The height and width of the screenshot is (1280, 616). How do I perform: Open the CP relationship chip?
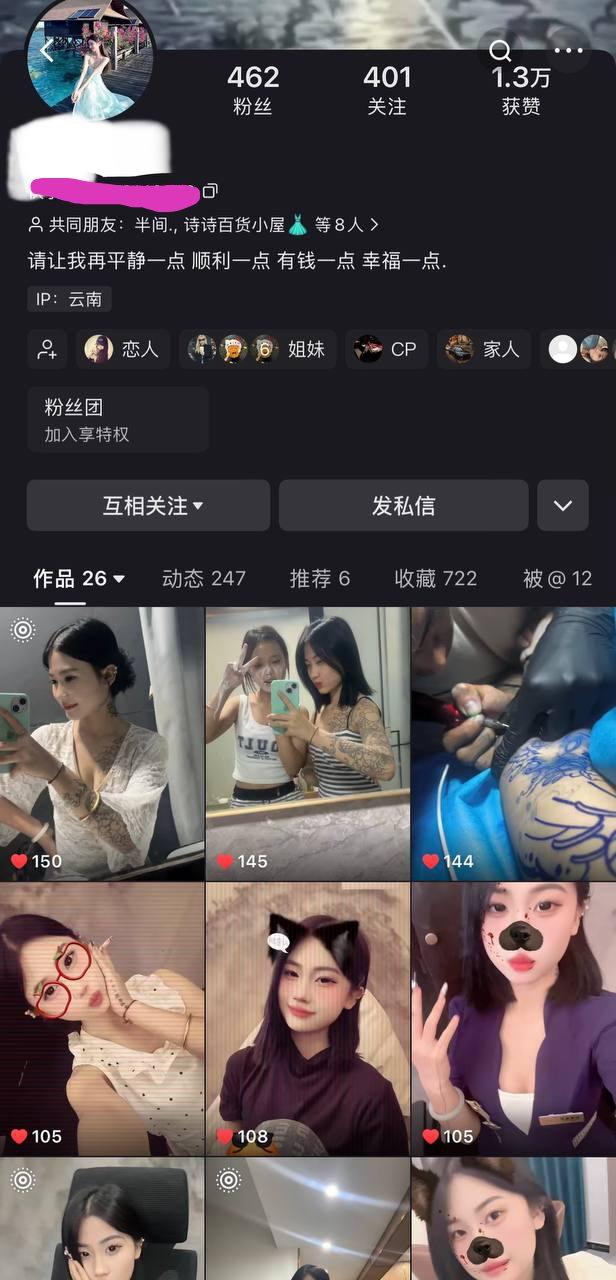(387, 349)
